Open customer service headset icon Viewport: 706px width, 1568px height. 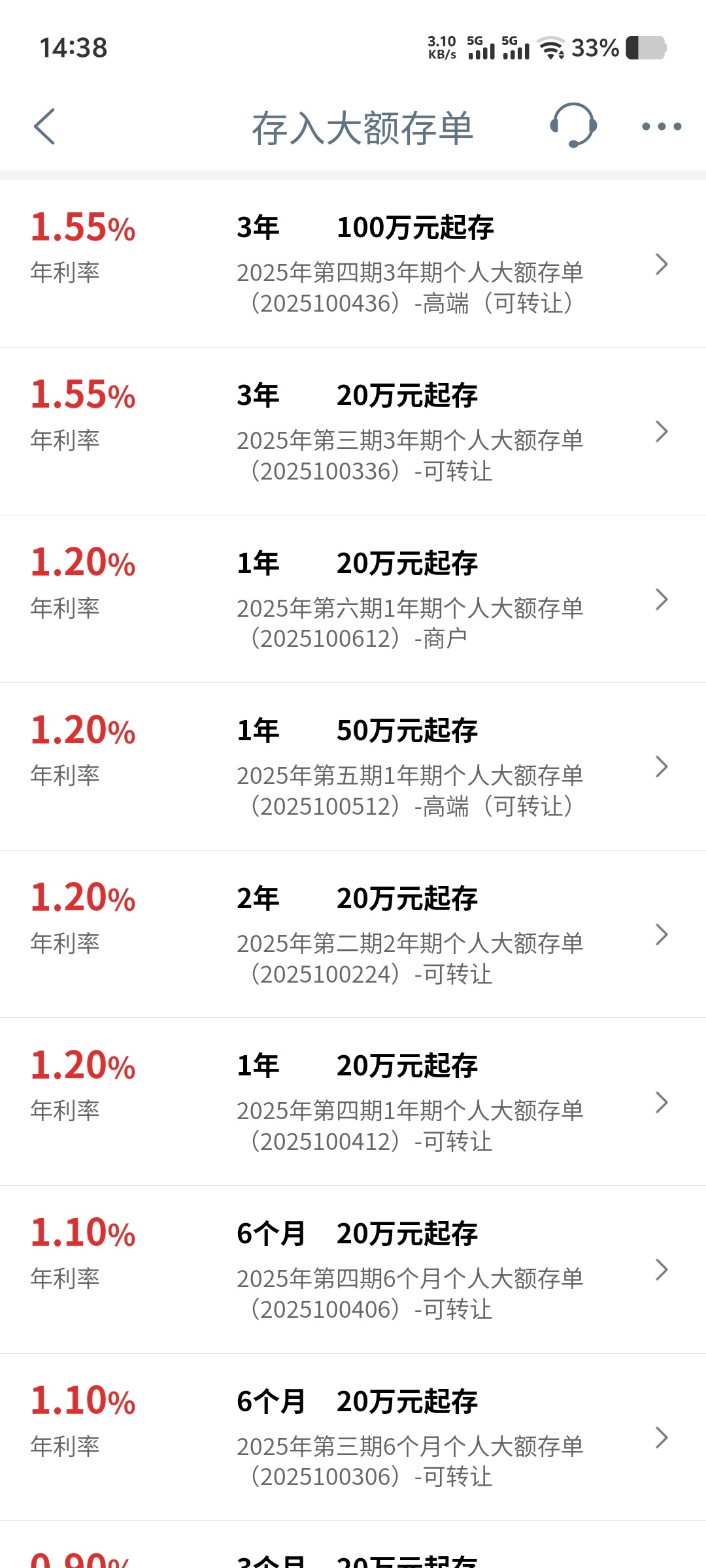(x=573, y=125)
